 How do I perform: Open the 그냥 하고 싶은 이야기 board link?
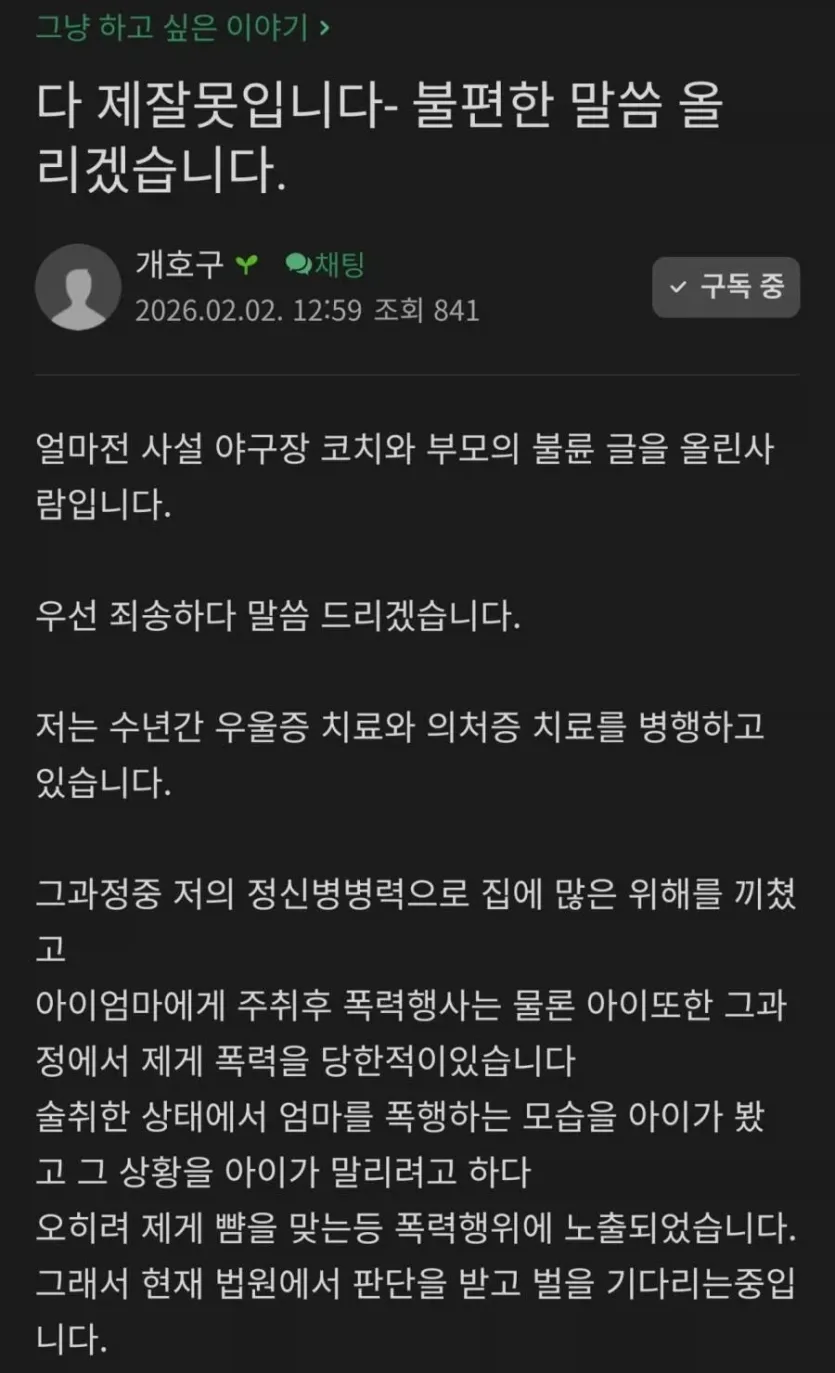pos(182,26)
